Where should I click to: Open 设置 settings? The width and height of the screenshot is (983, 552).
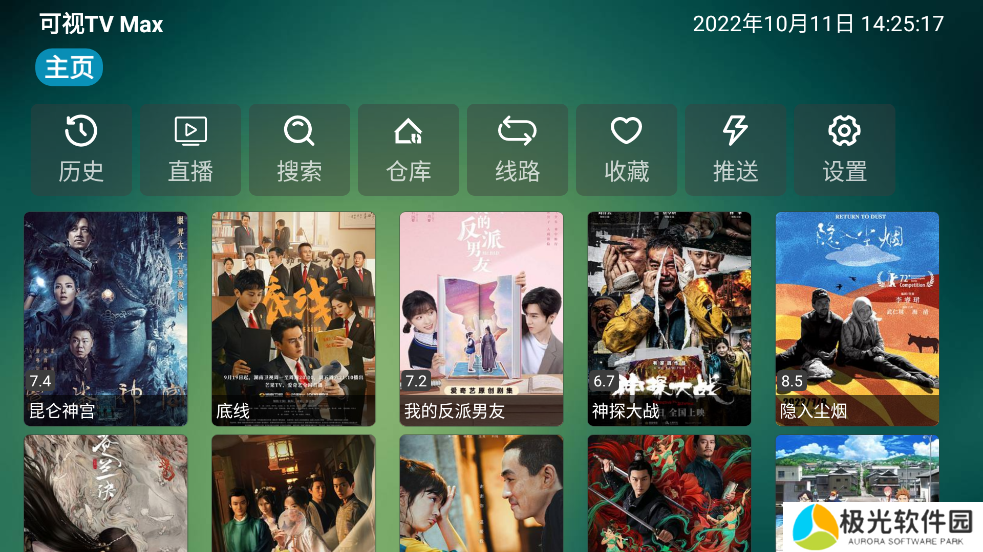coord(844,150)
